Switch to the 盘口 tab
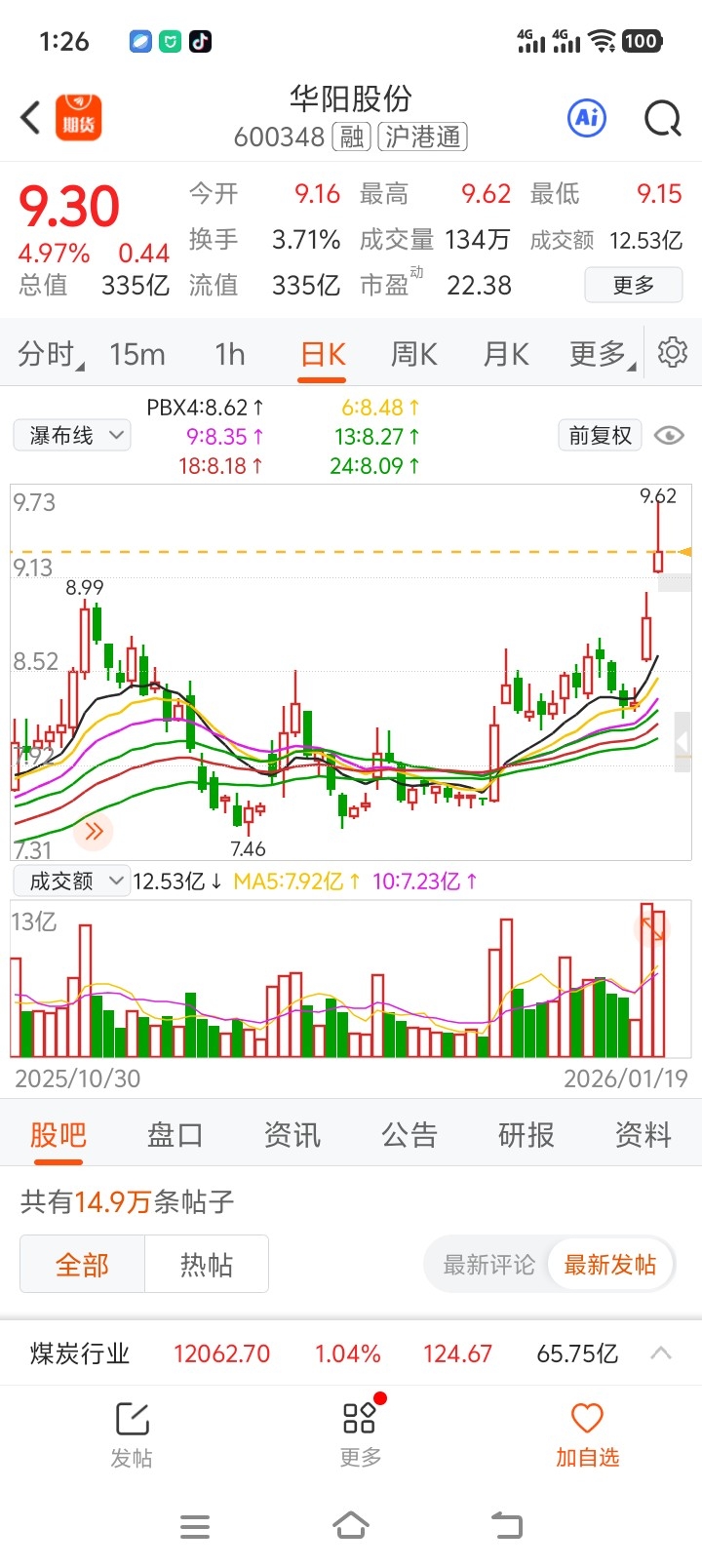702x1568 pixels. [x=175, y=1135]
